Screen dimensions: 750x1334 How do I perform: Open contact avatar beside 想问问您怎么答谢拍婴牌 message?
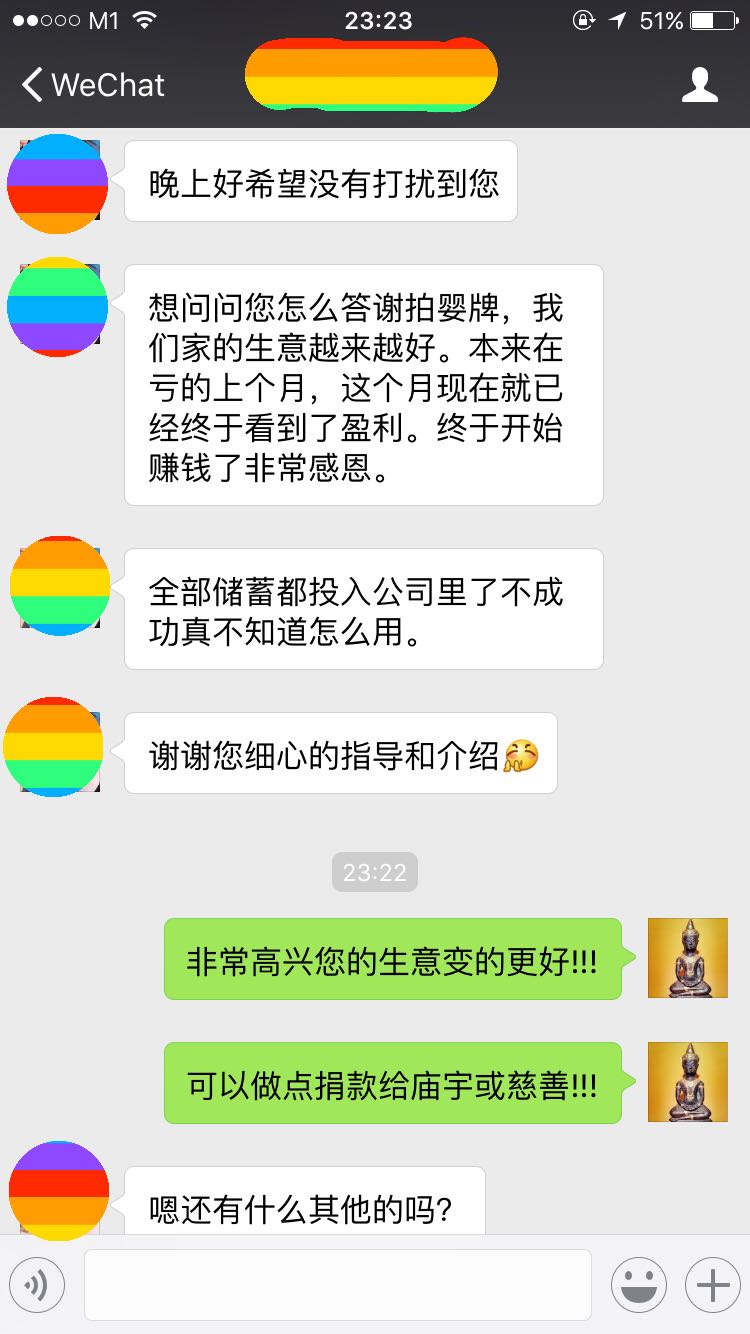click(x=57, y=307)
